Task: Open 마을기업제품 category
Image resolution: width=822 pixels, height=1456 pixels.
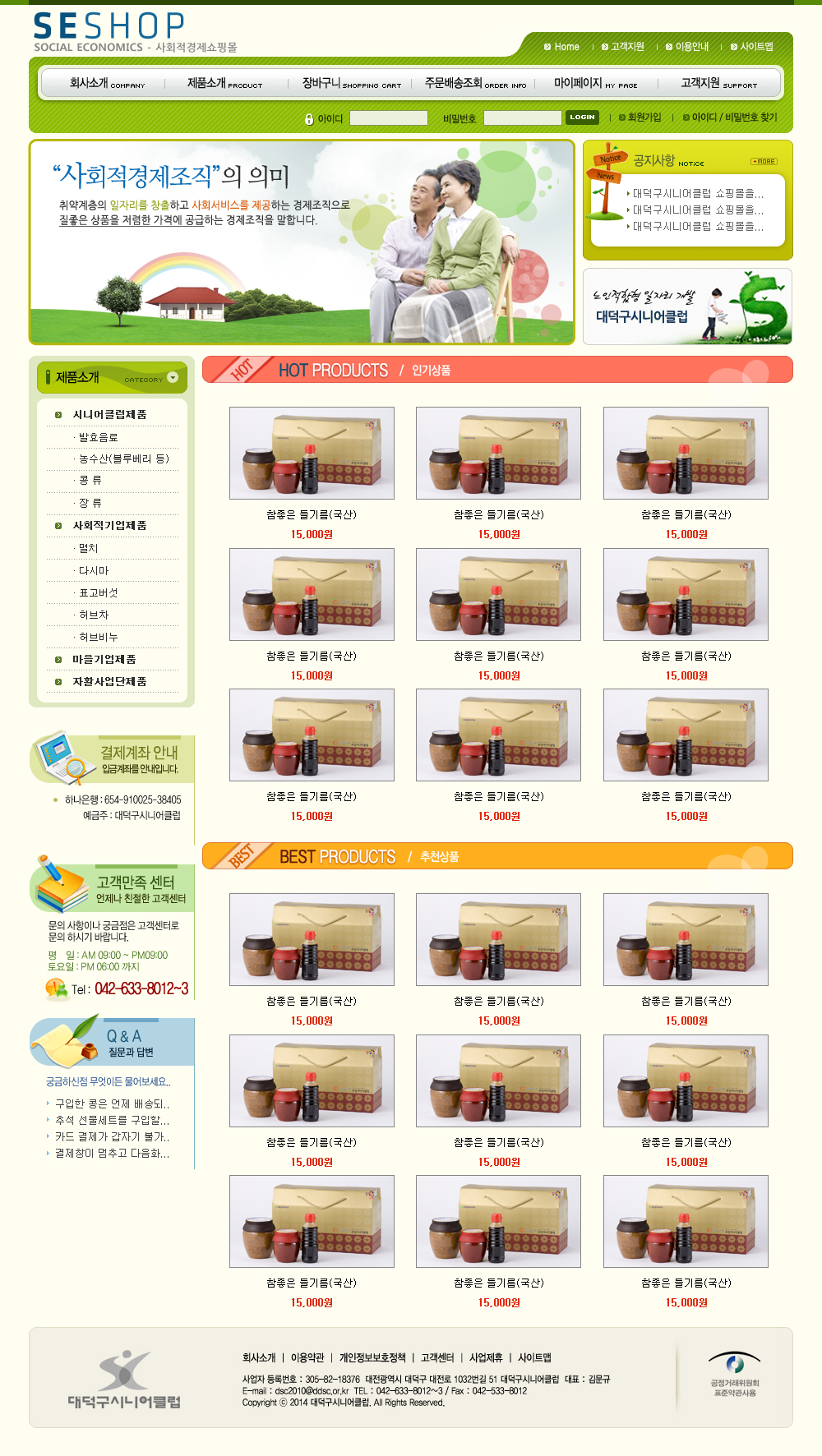Action: point(104,659)
